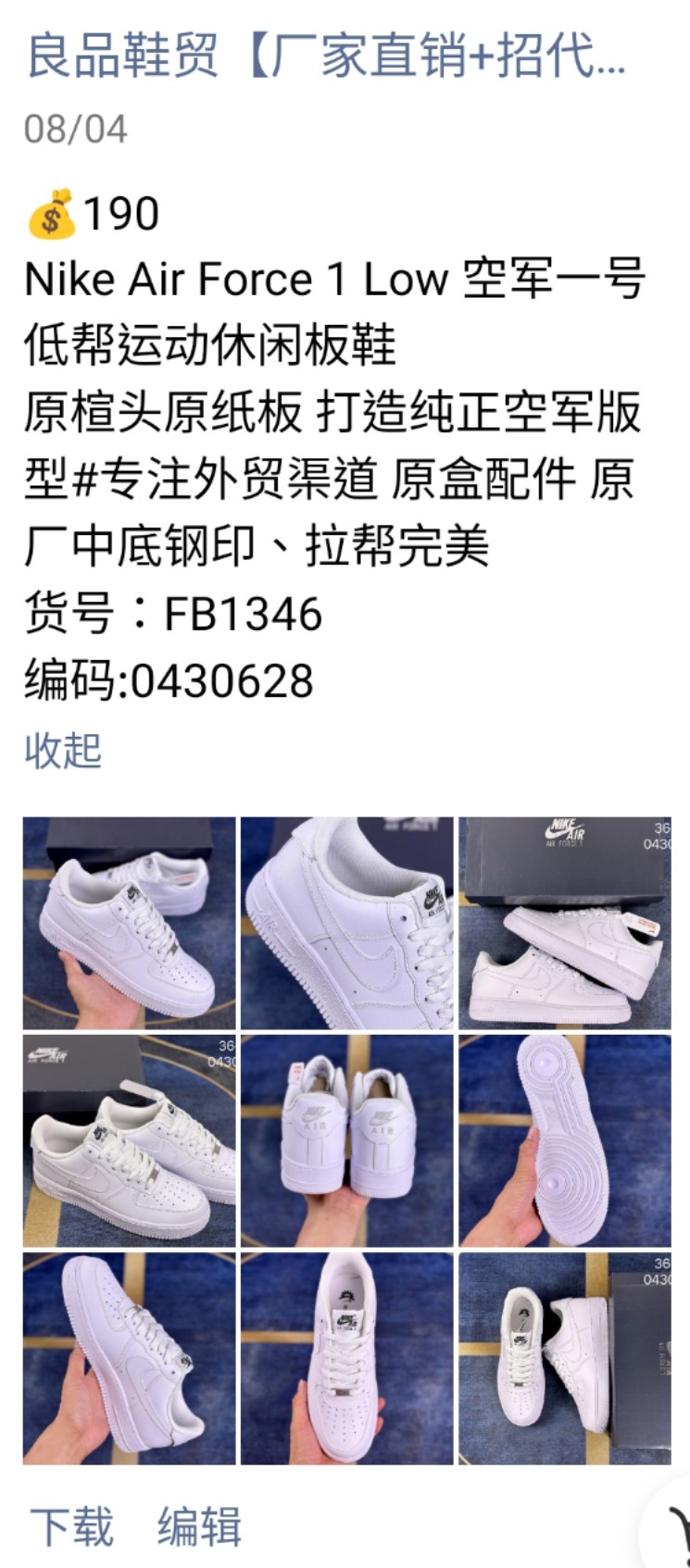Open photo of shoe pair on box lid

[x=129, y=1140]
